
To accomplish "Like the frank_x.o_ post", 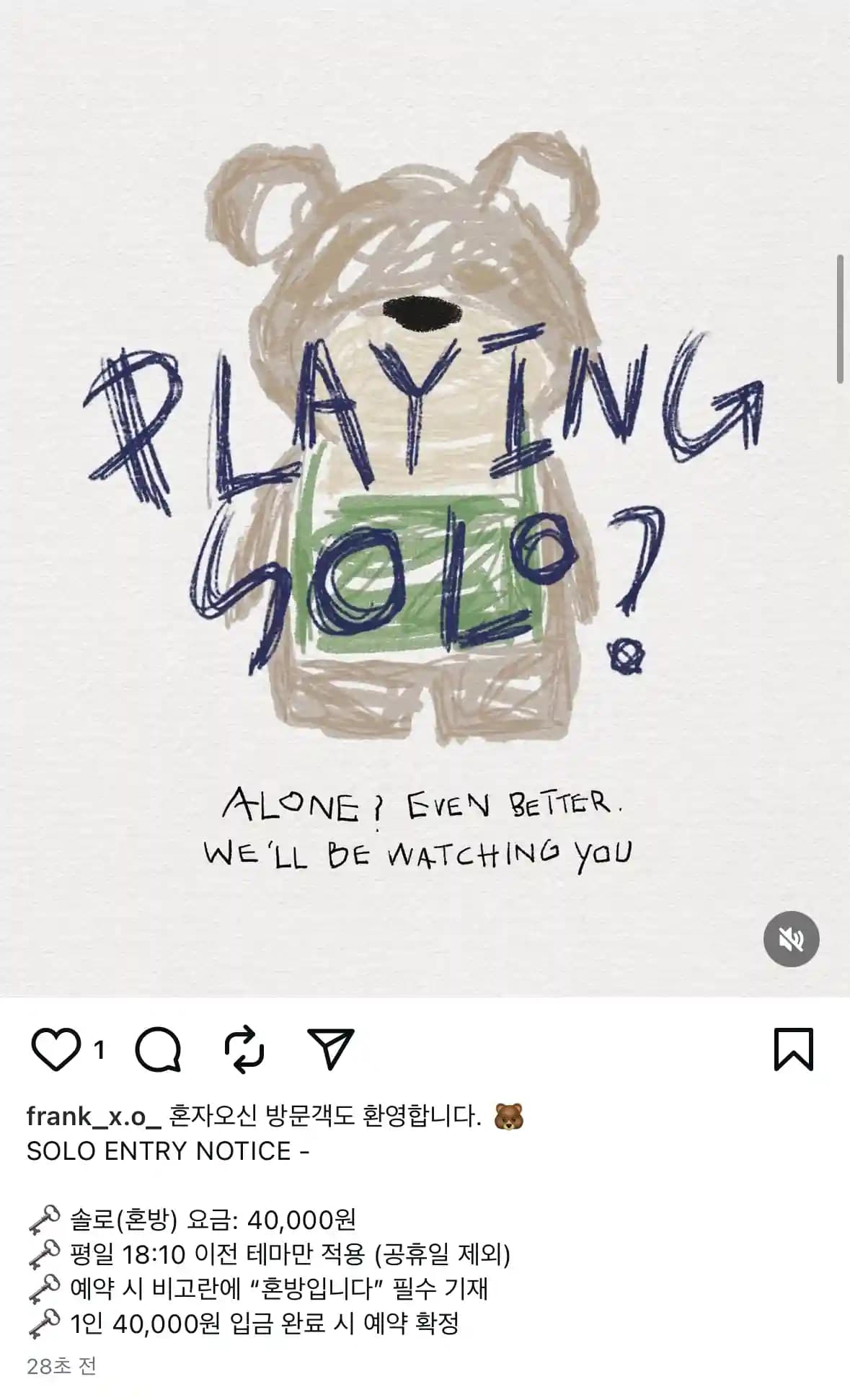I will tap(56, 1049).
